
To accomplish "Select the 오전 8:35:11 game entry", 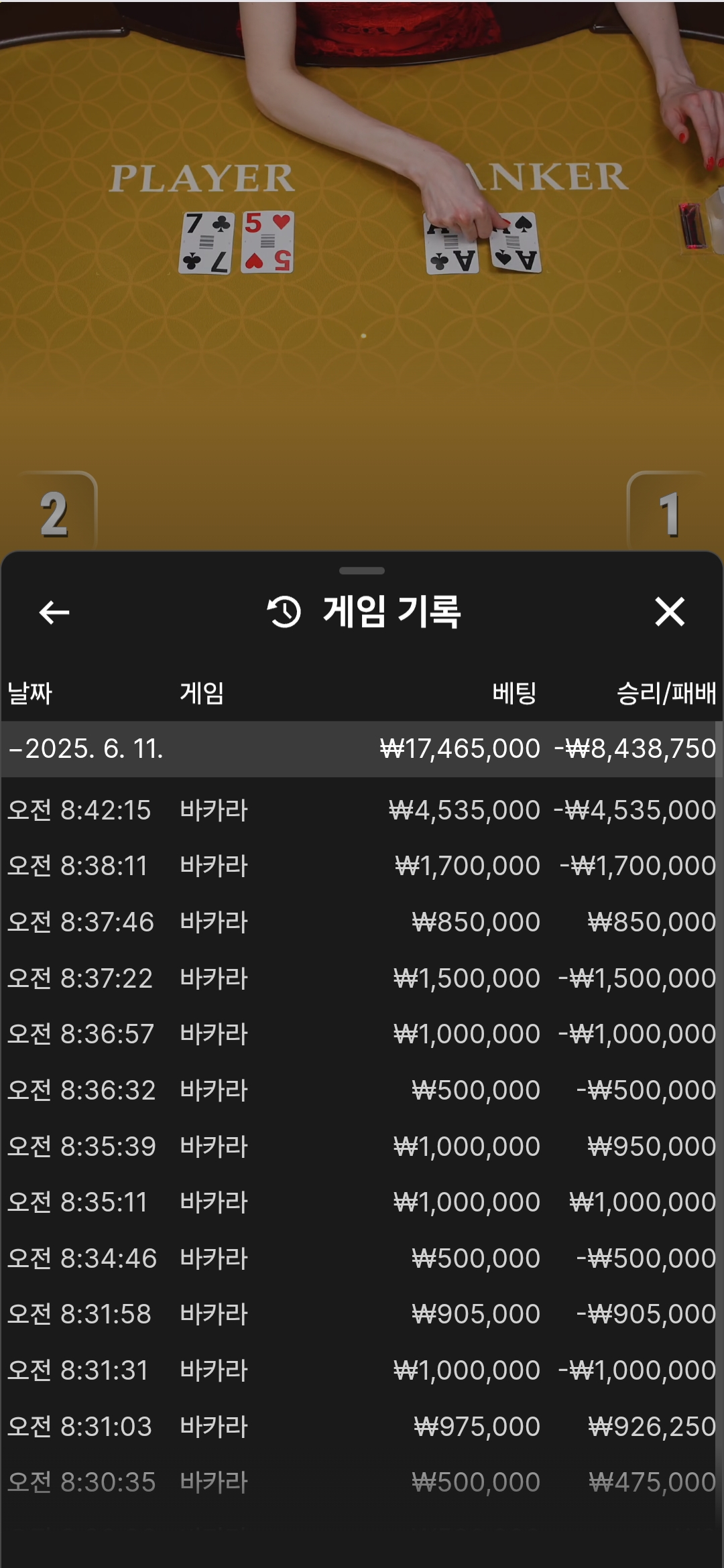I will click(x=362, y=1202).
